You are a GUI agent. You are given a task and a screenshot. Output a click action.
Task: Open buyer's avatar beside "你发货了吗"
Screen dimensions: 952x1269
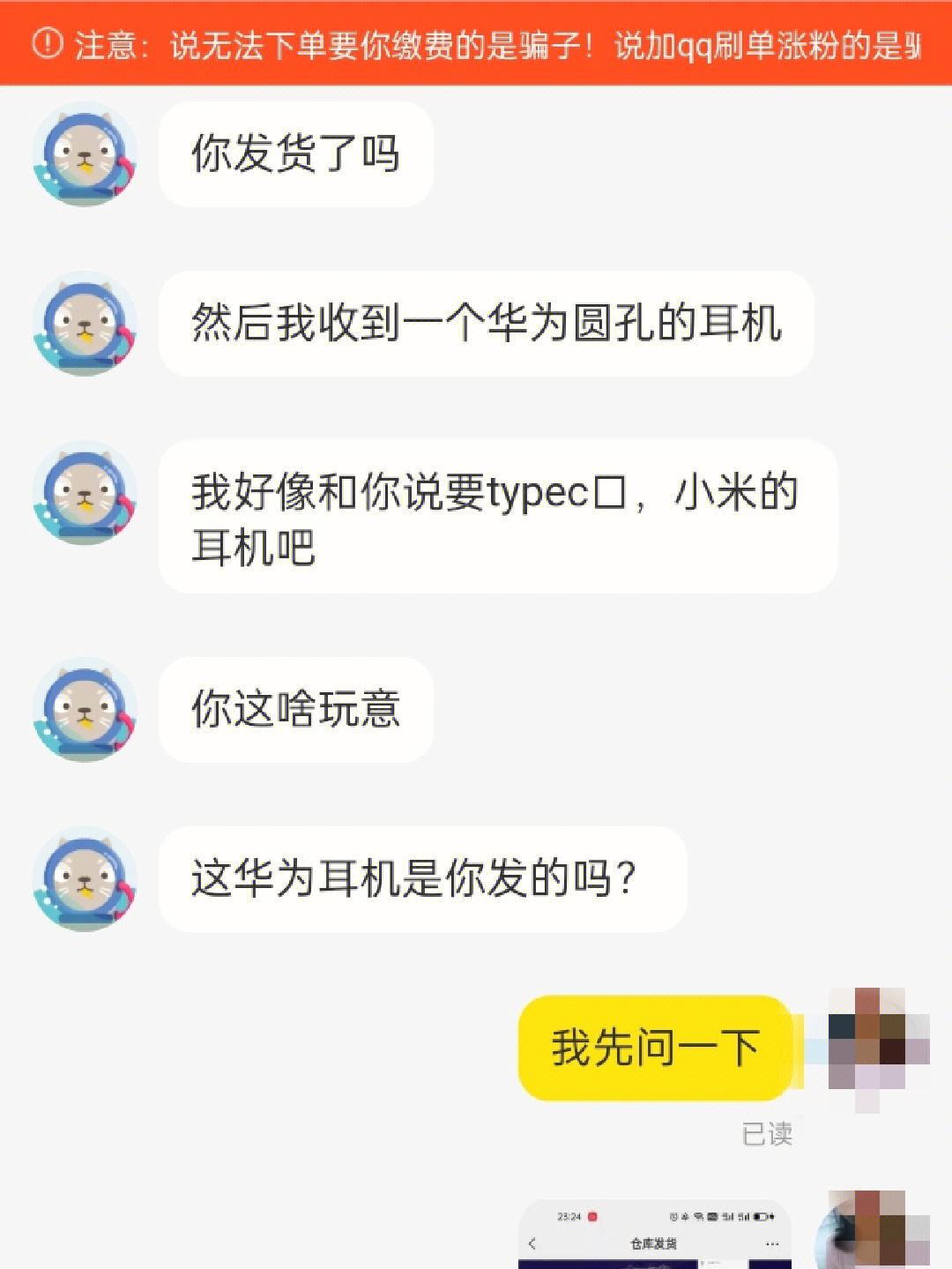(x=85, y=154)
